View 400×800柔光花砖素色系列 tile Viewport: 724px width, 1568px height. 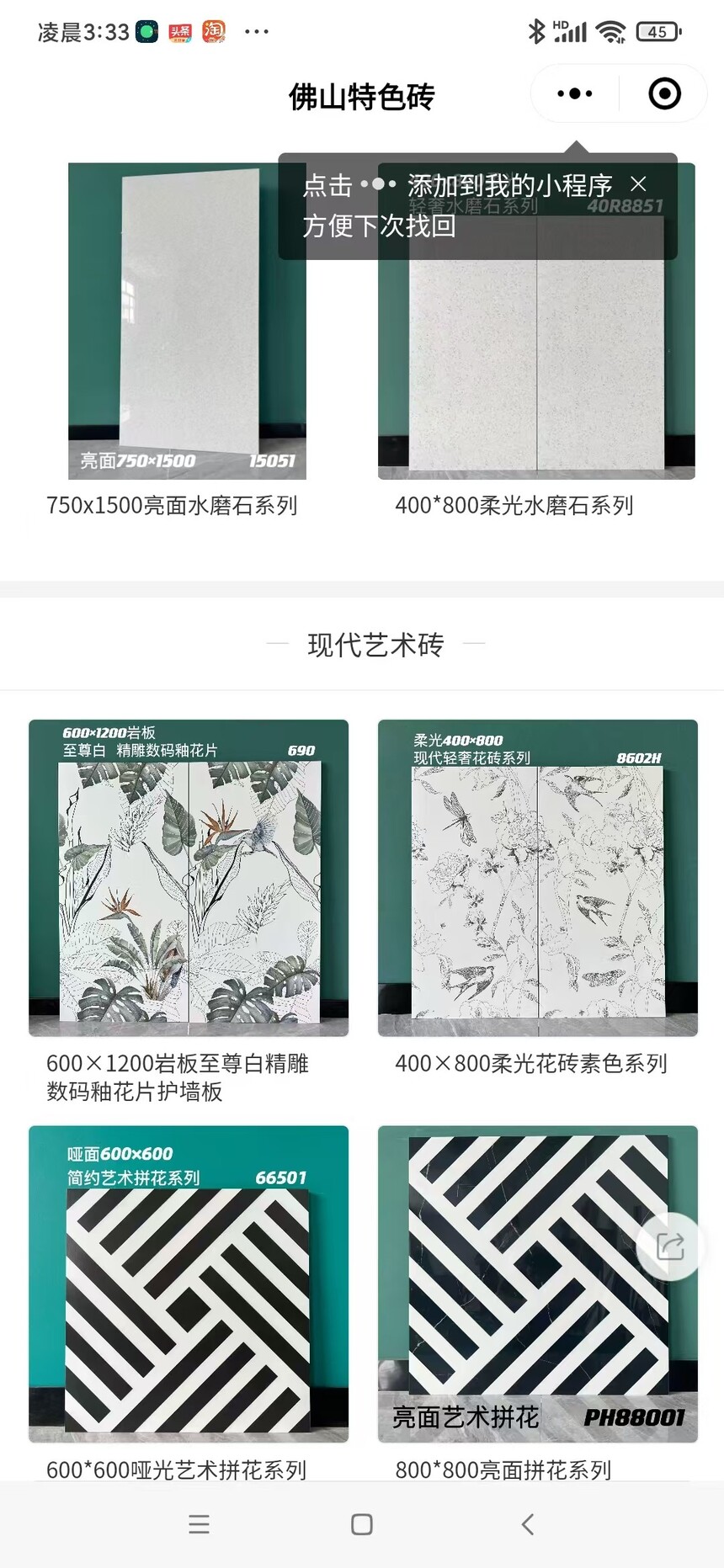(537, 877)
